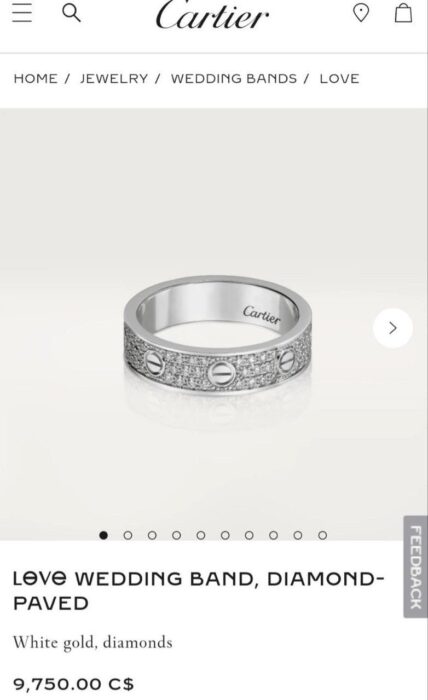Go to the Home breadcrumb
This screenshot has height=700, width=428.
click(x=36, y=79)
